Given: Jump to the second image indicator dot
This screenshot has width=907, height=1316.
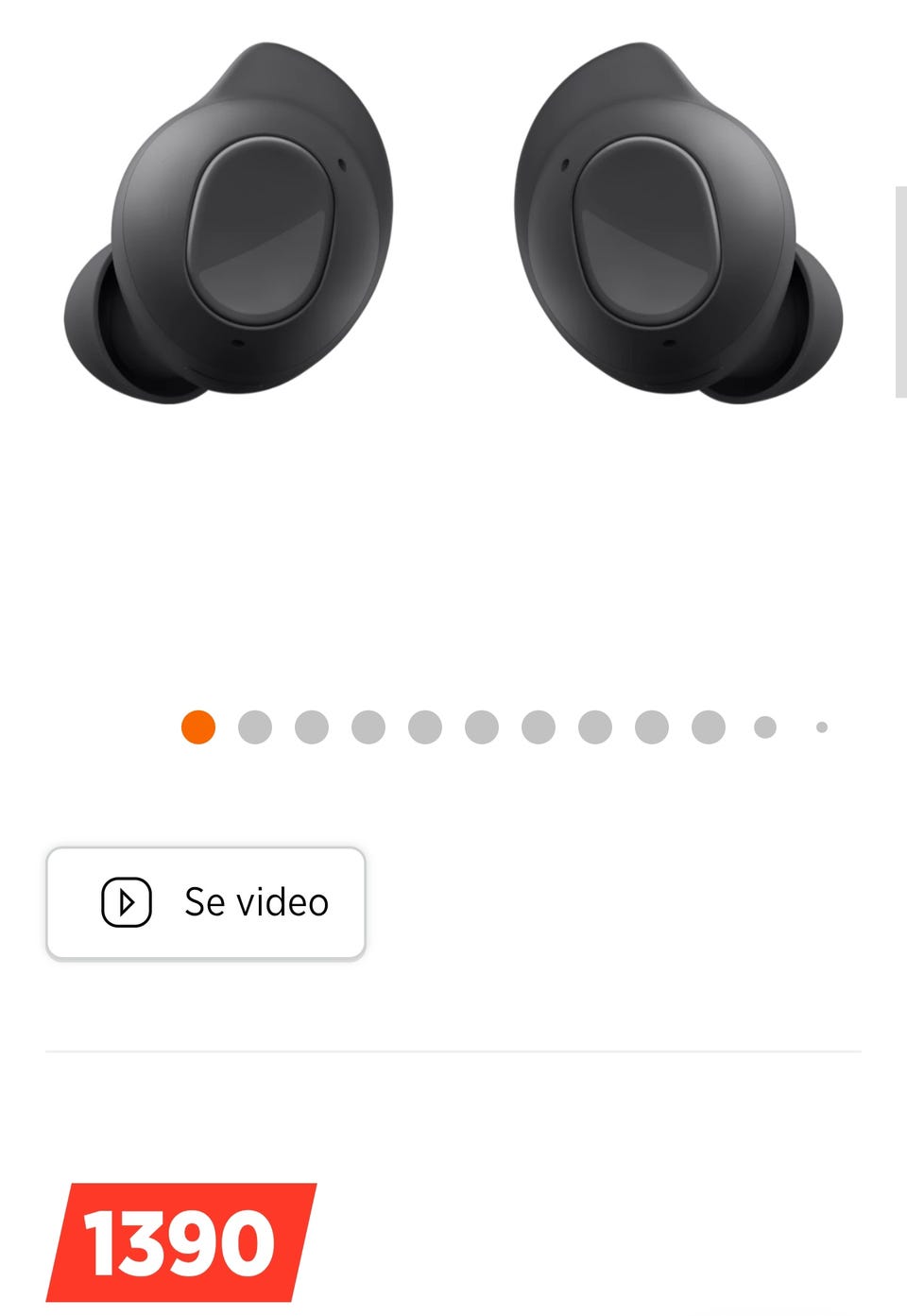Looking at the screenshot, I should tap(255, 727).
